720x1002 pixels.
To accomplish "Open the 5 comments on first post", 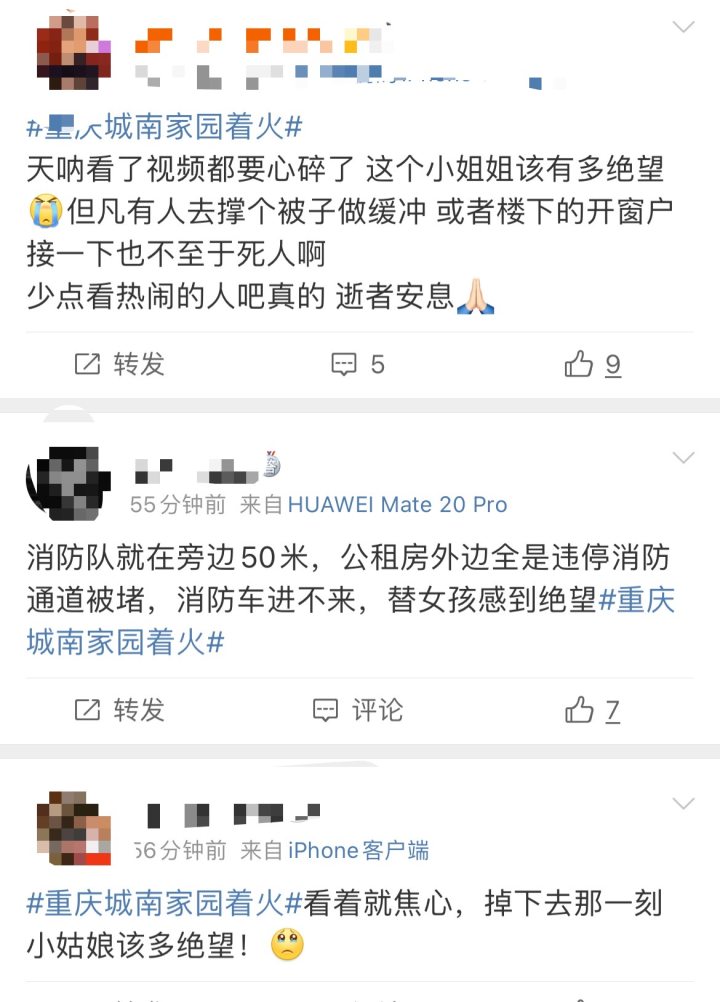I will [x=358, y=365].
